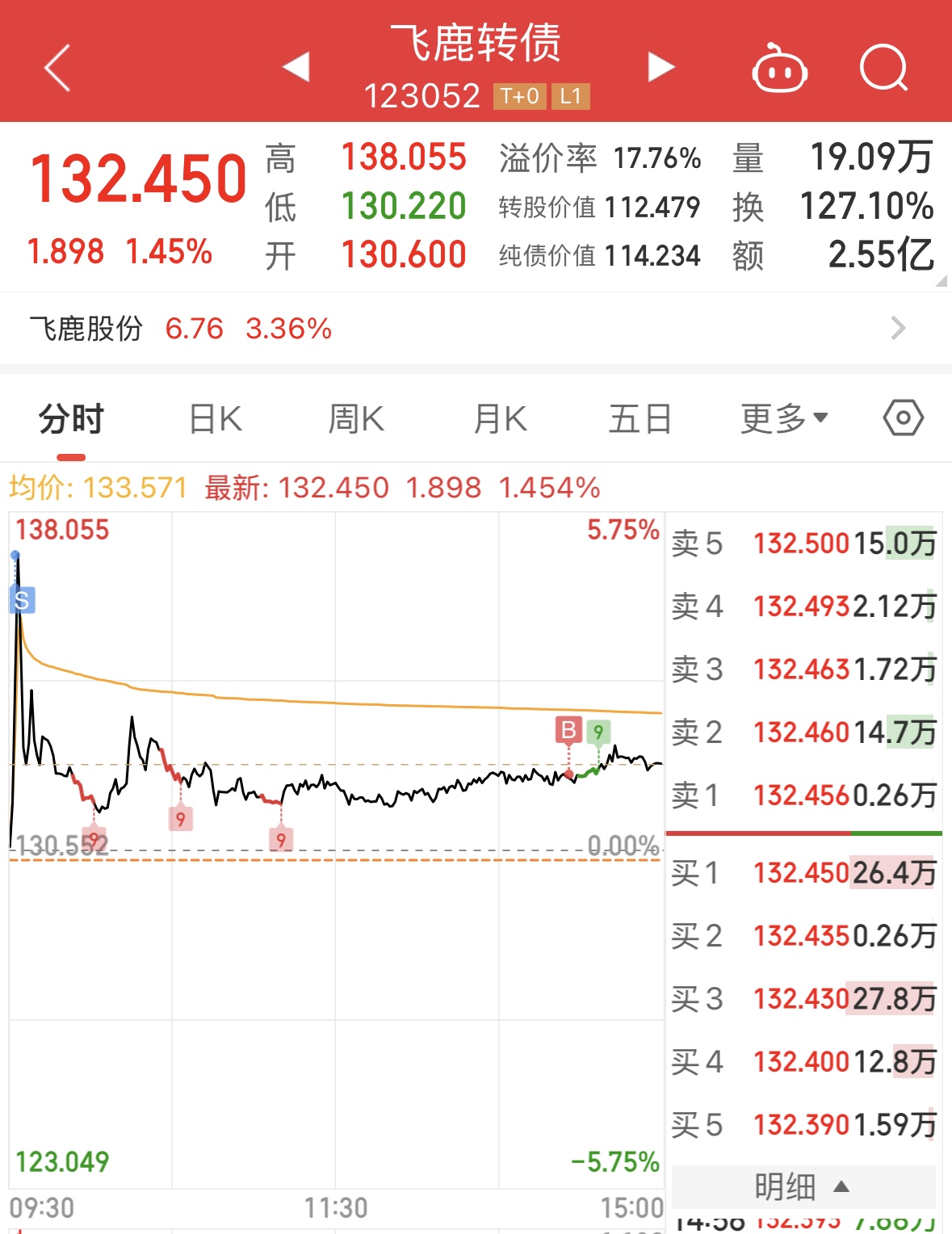
Task: Open the robot assistant icon
Action: tap(779, 68)
